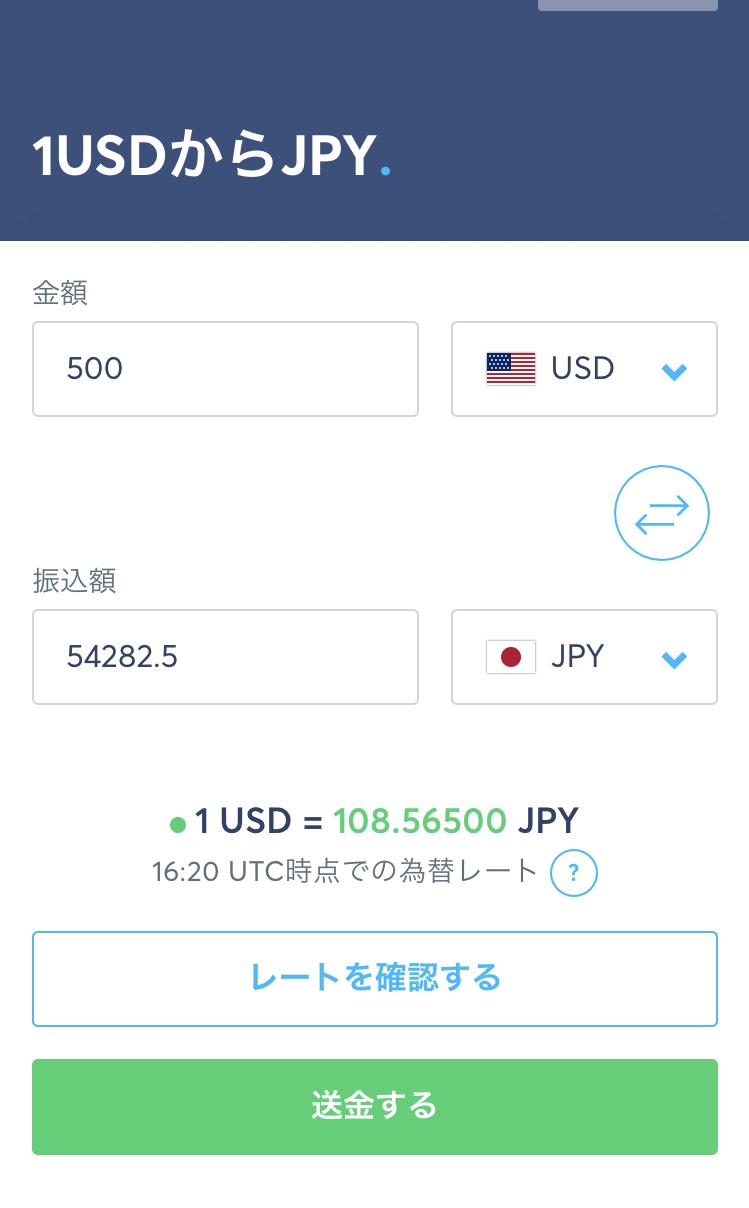Tap the green 送金する button
This screenshot has height=1208, width=749.
375,1106
